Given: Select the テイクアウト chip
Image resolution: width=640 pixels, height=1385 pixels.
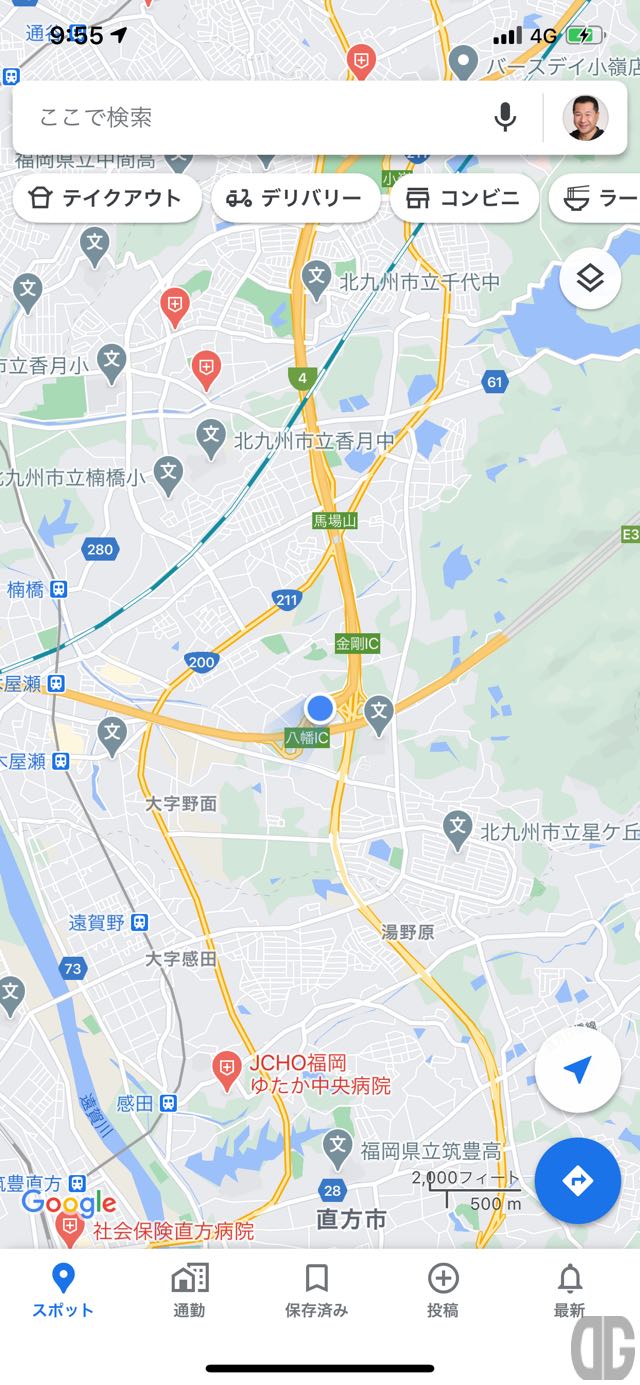Looking at the screenshot, I should coord(105,198).
